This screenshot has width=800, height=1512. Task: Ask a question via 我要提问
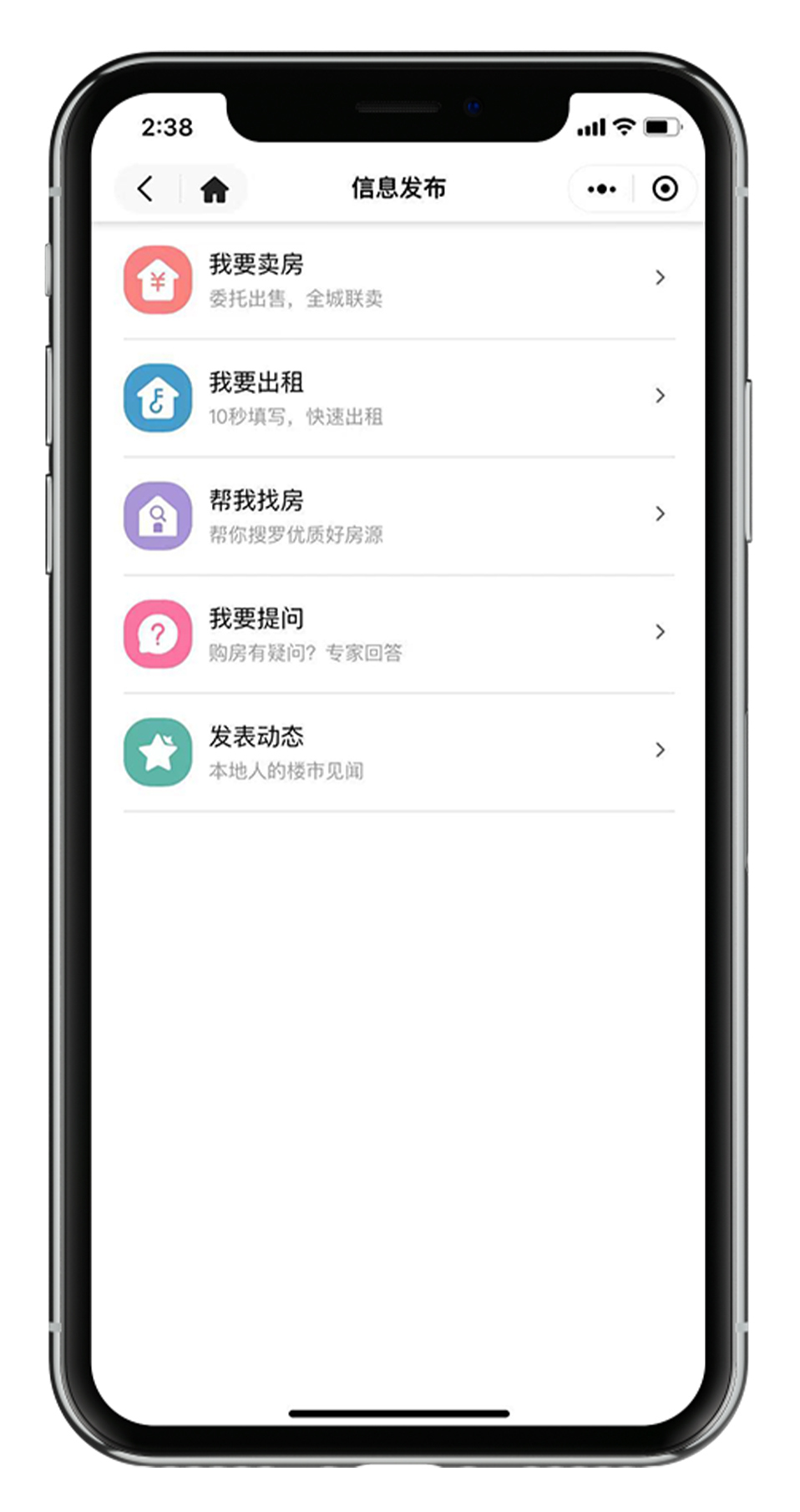(x=398, y=634)
